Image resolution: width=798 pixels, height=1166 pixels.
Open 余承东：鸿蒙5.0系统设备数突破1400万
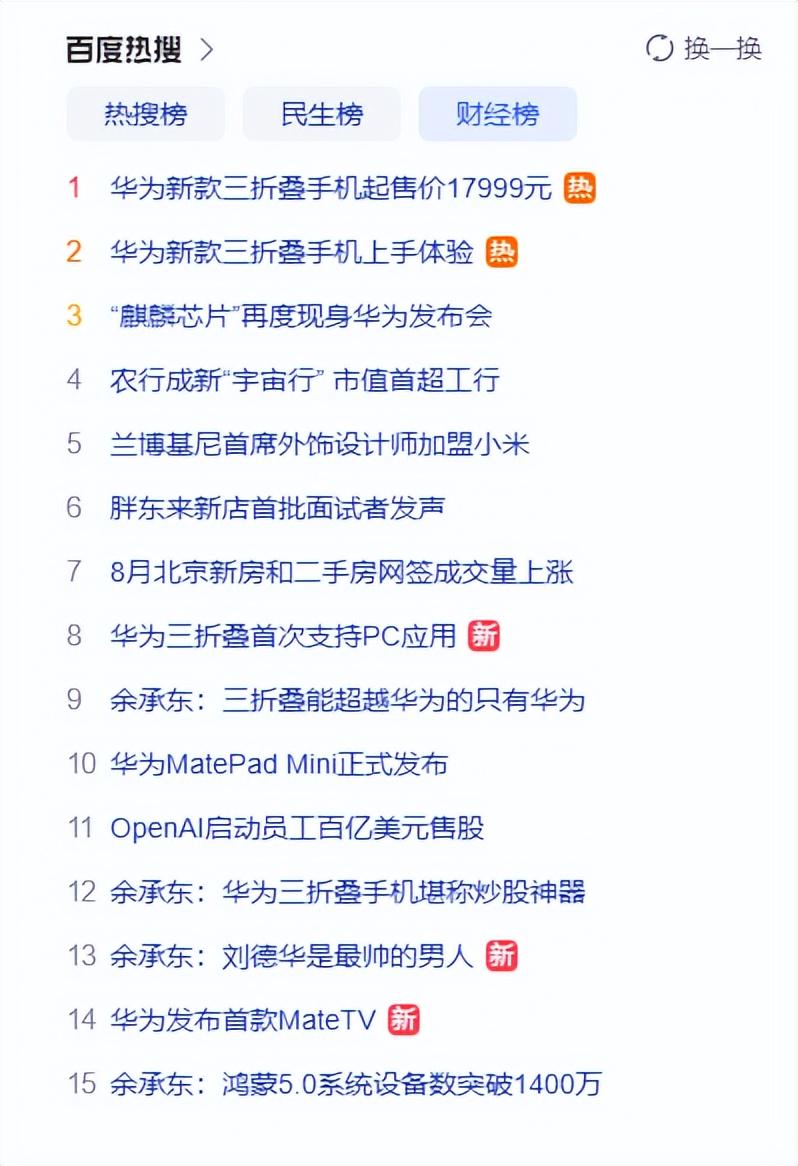tap(355, 1083)
